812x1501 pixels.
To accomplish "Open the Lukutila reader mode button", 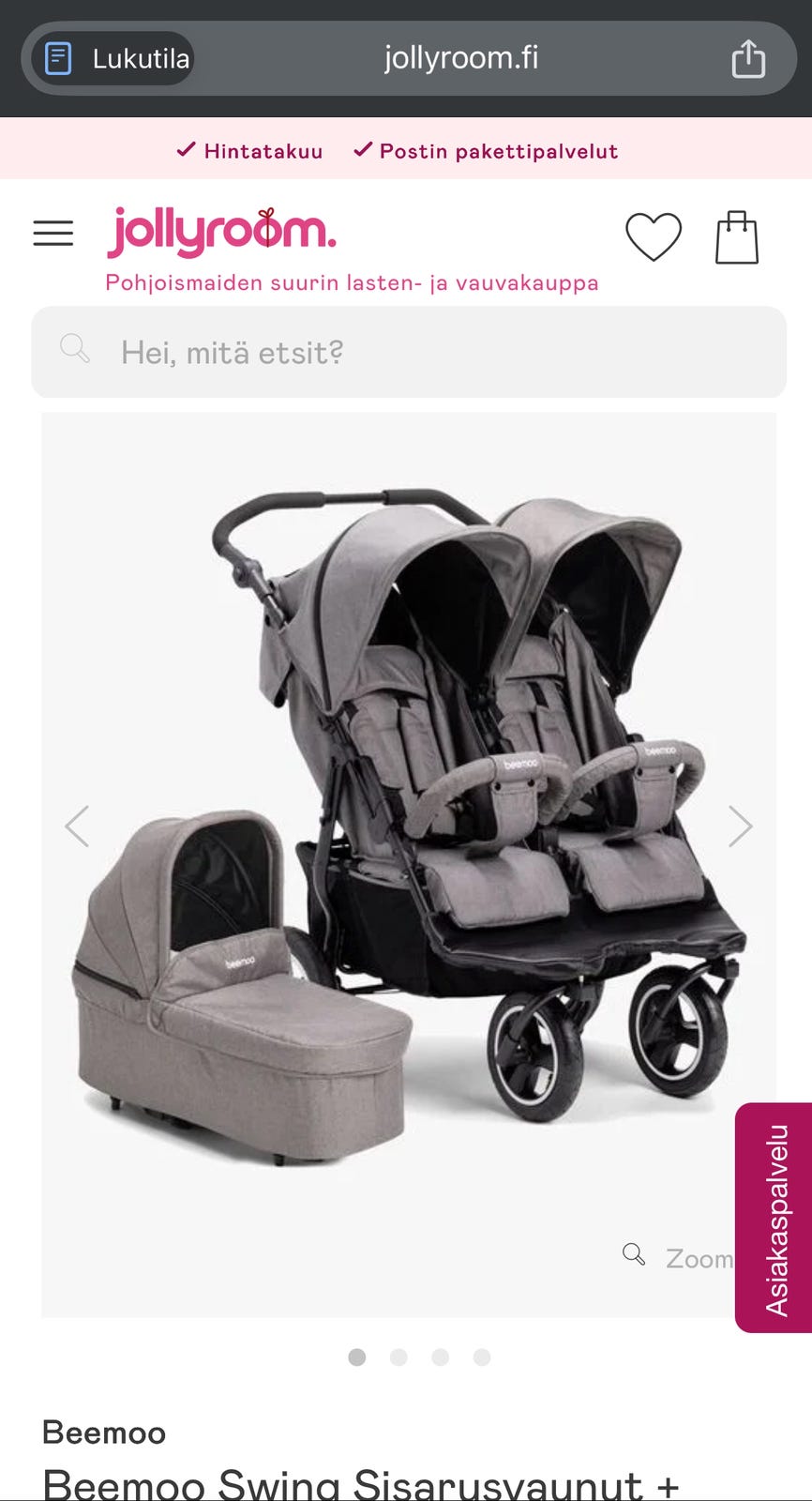I will click(113, 58).
